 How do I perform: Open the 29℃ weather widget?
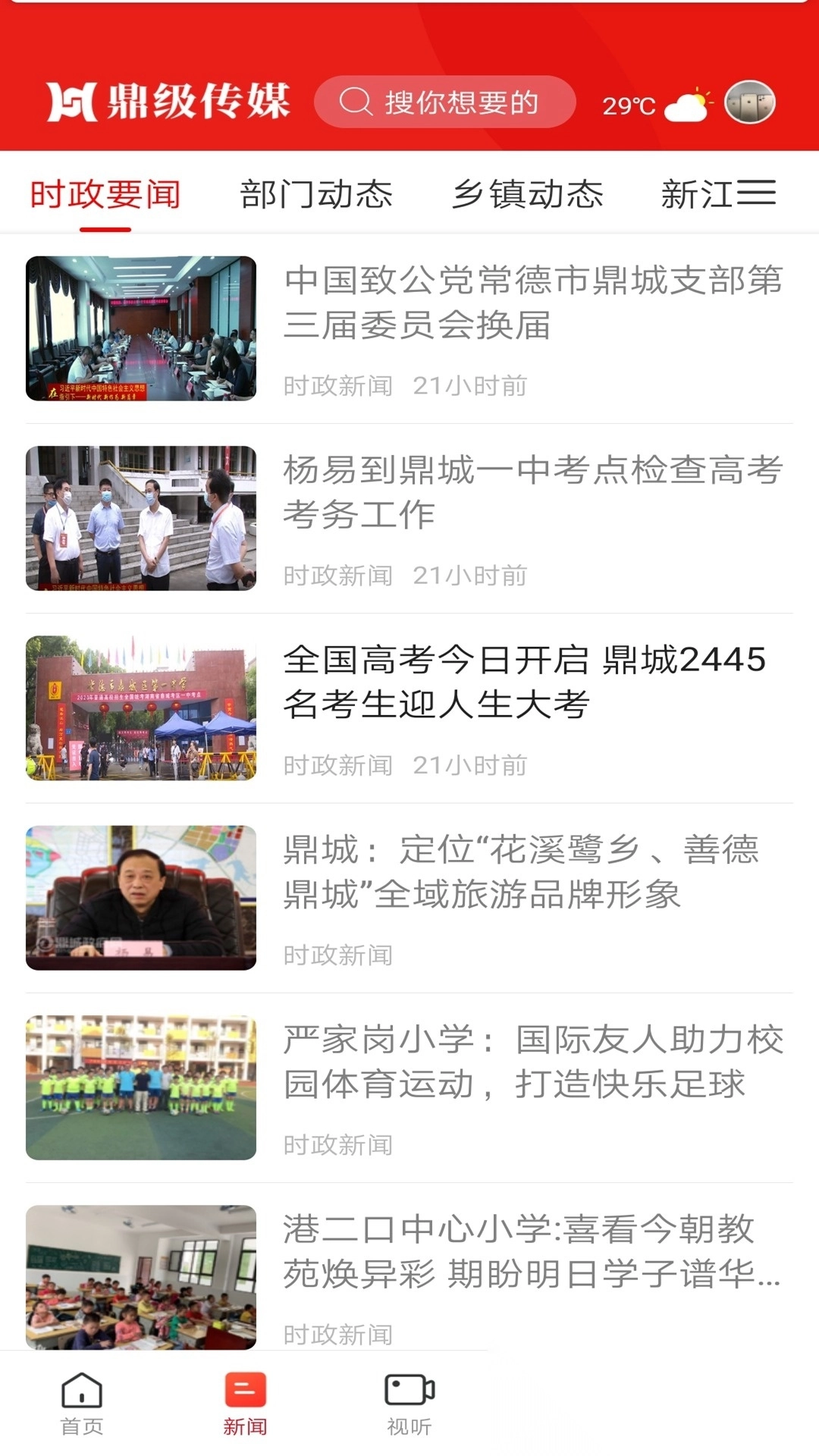(657, 105)
